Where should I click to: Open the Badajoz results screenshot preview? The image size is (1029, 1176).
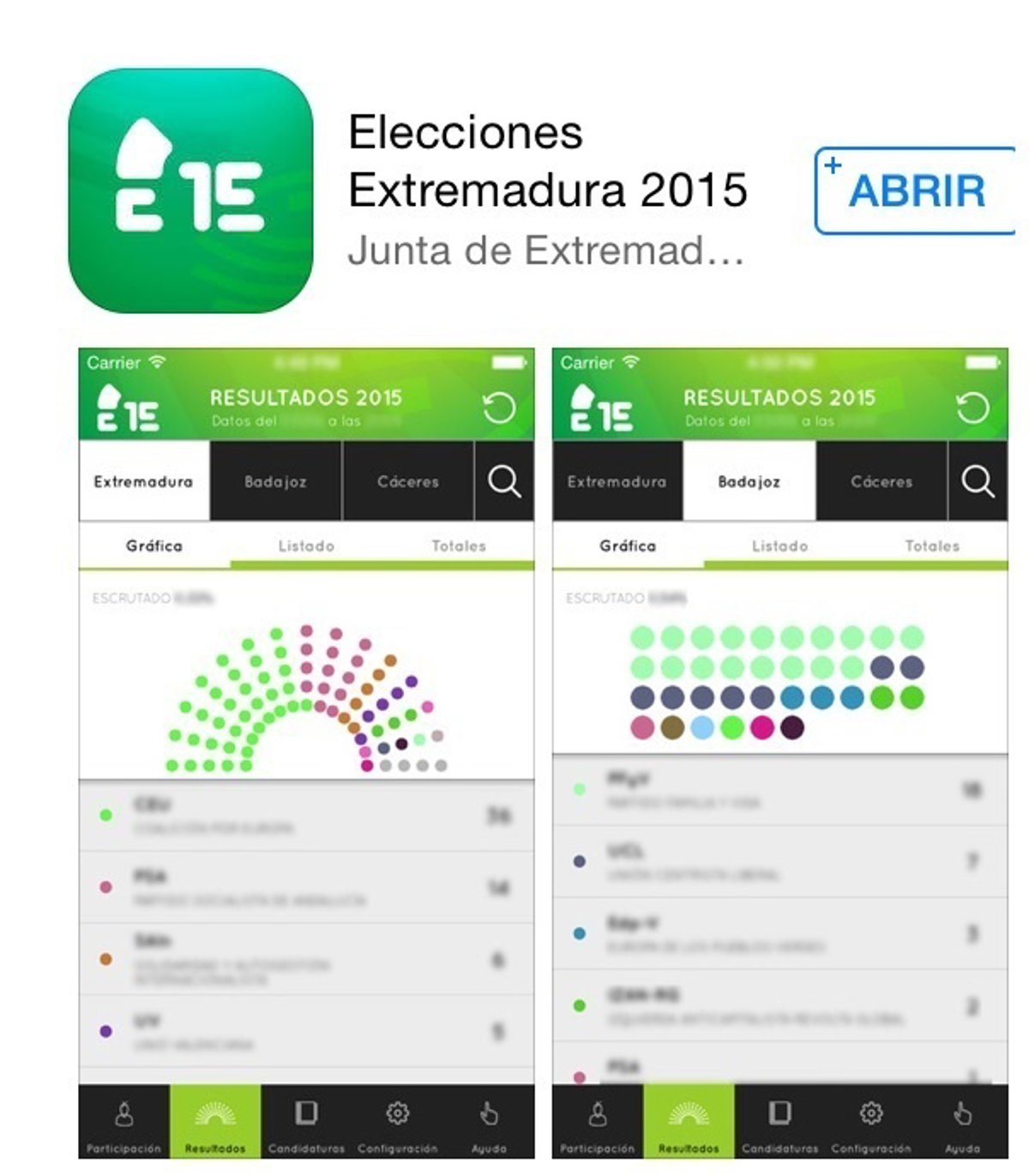[779, 753]
